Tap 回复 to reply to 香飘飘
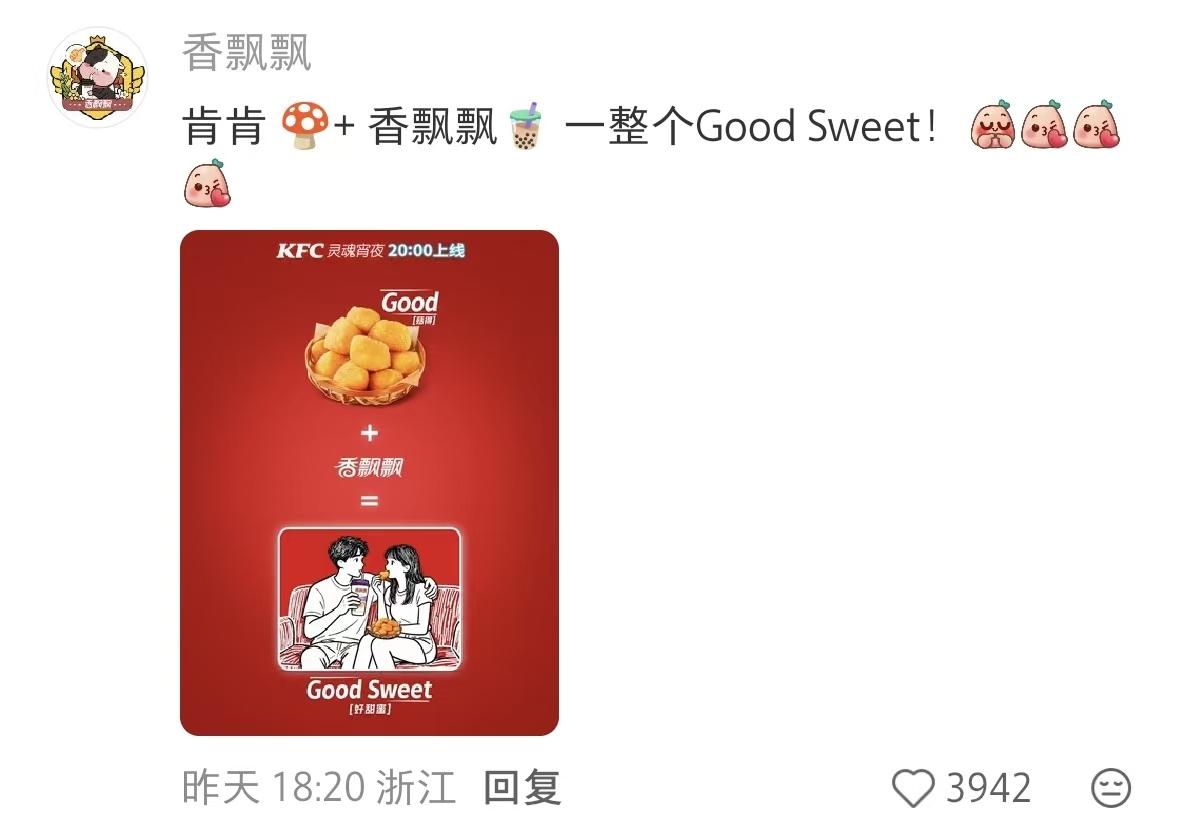Screen dimensions: 1200x840 click(522, 788)
